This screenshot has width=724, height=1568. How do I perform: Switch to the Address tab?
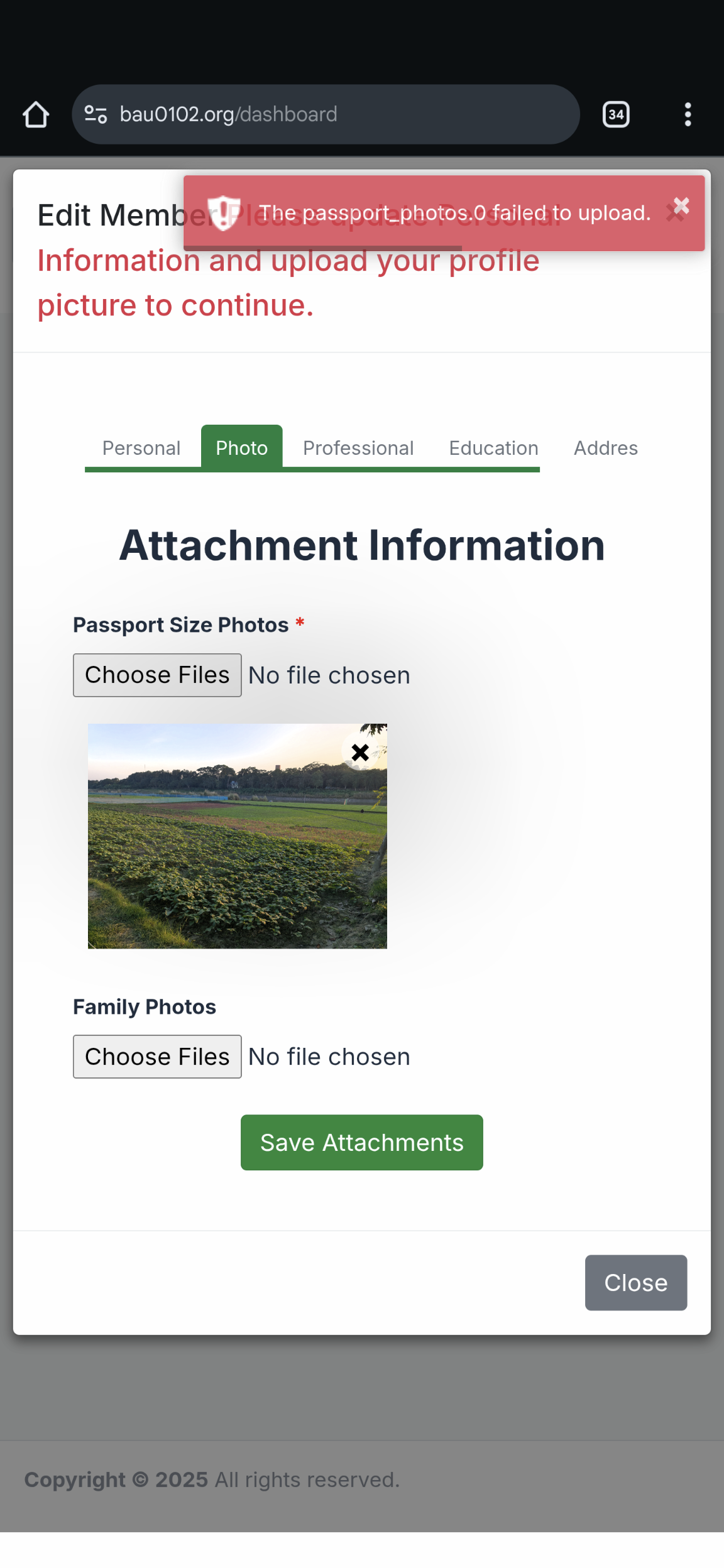(605, 448)
